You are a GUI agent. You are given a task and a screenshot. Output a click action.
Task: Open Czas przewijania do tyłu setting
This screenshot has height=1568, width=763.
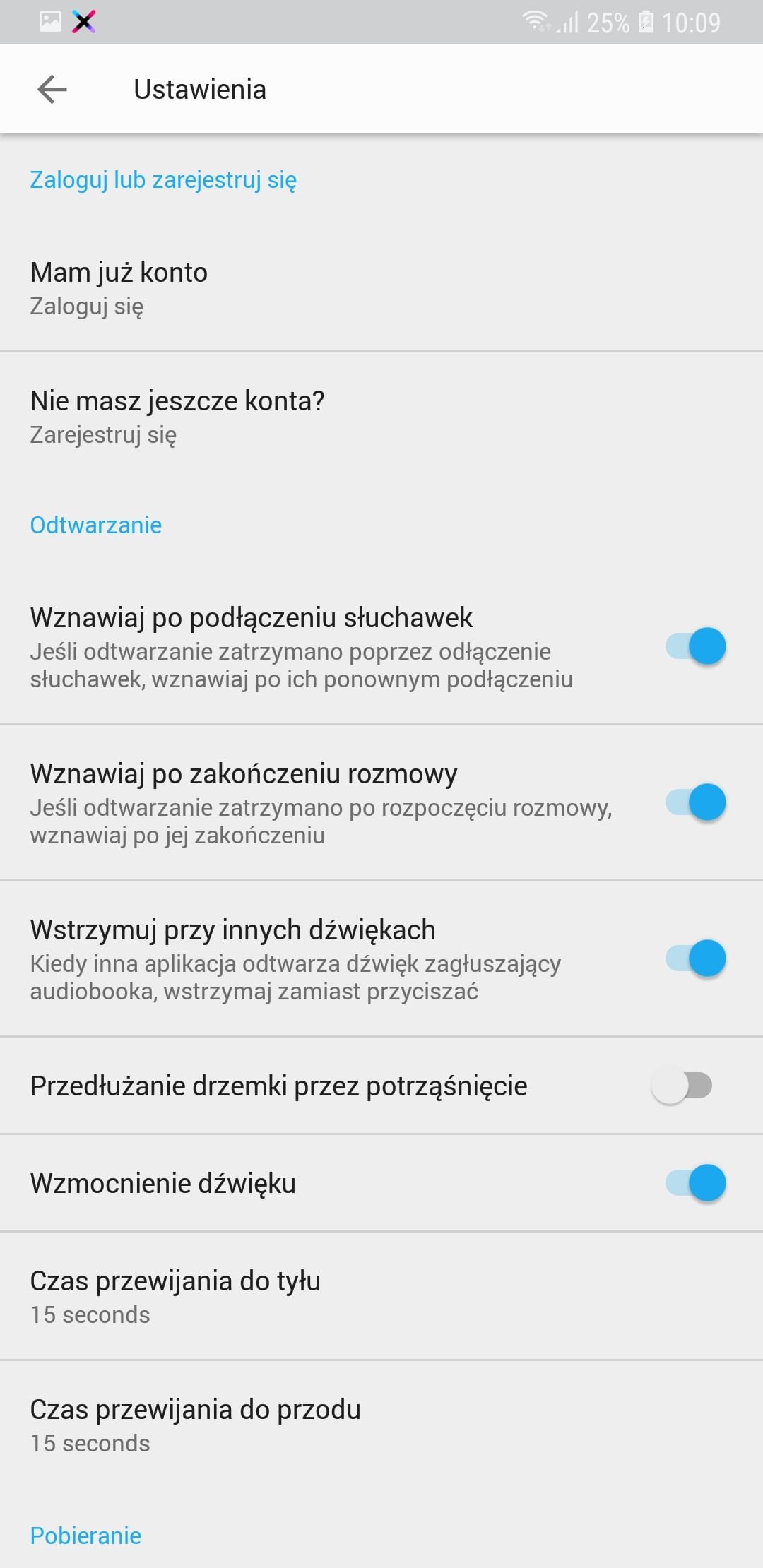click(381, 1296)
